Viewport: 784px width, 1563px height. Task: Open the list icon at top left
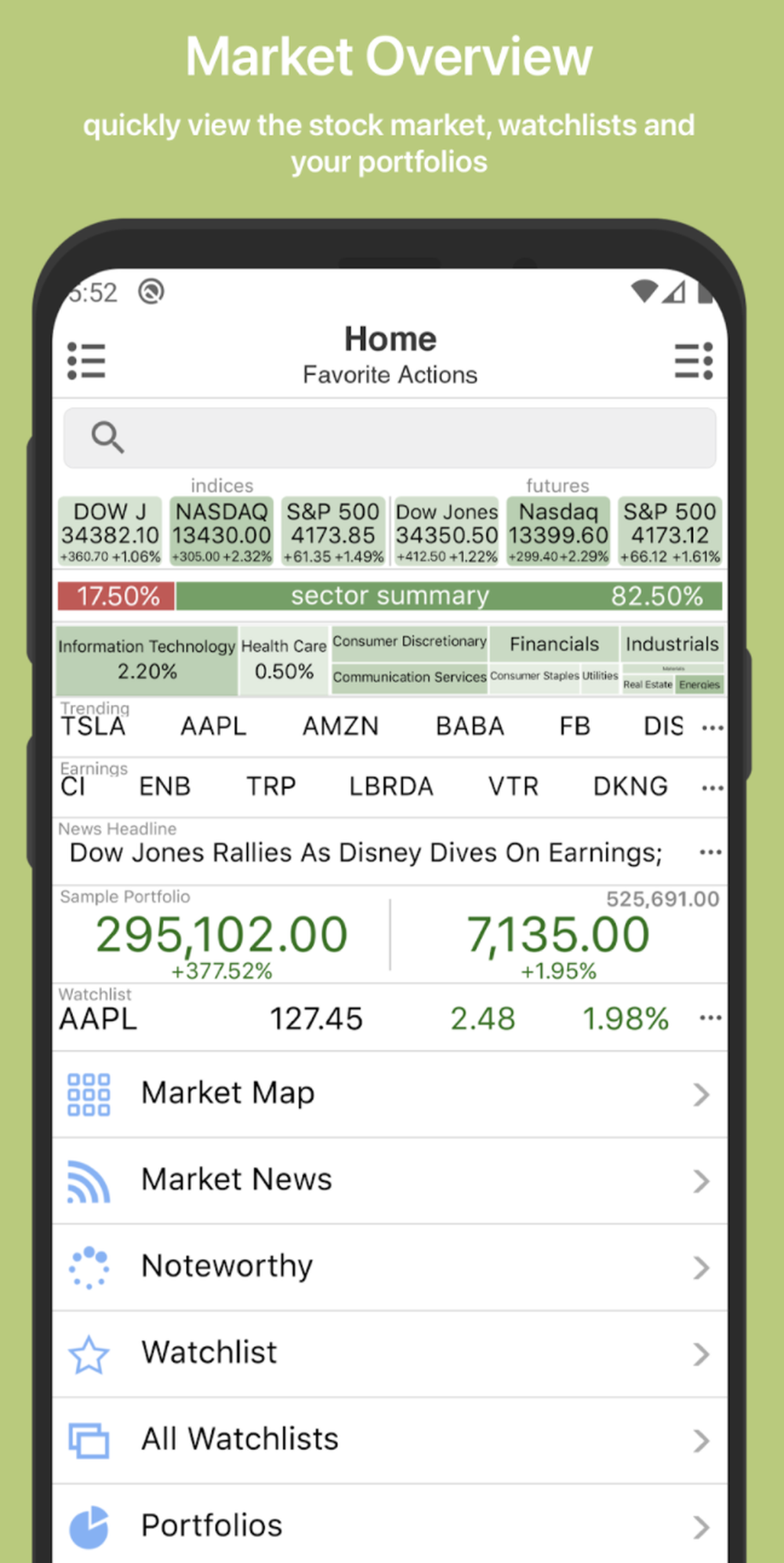coord(87,361)
